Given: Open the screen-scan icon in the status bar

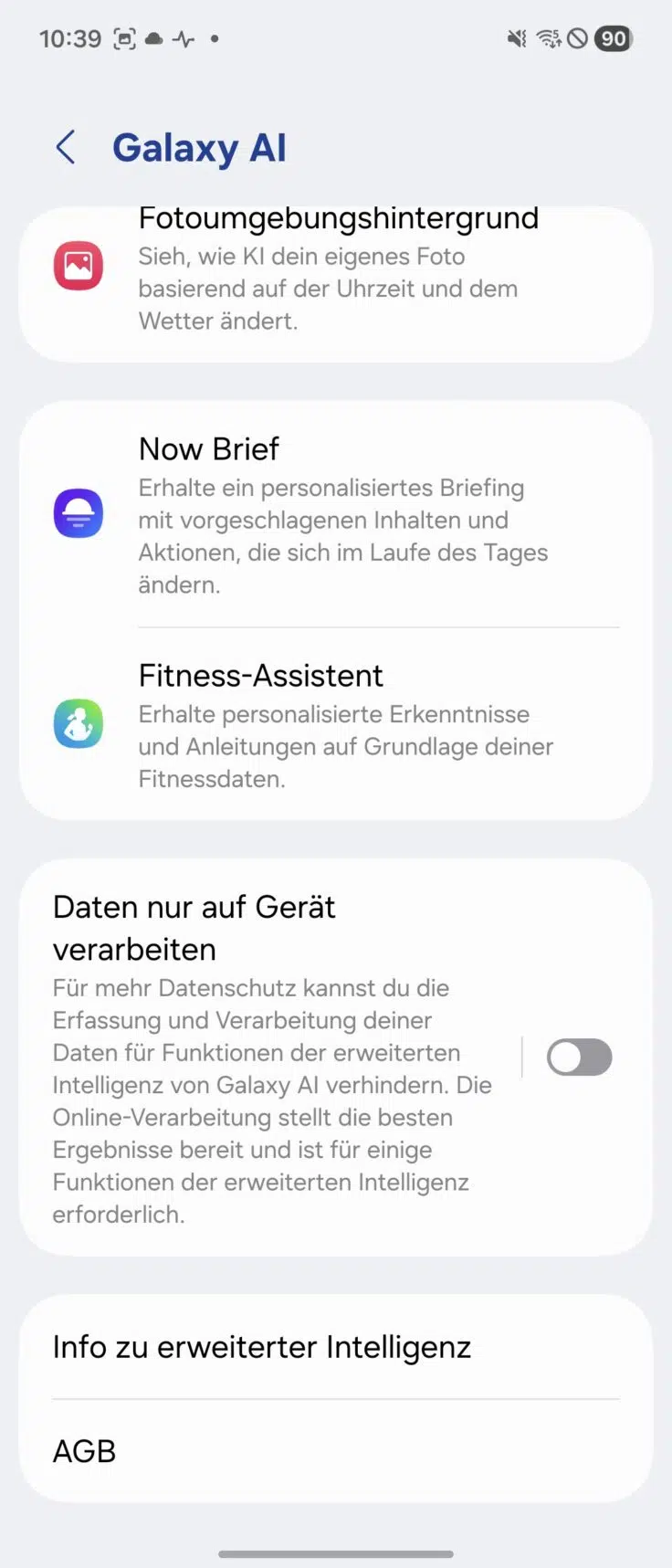Looking at the screenshot, I should (x=122, y=38).
